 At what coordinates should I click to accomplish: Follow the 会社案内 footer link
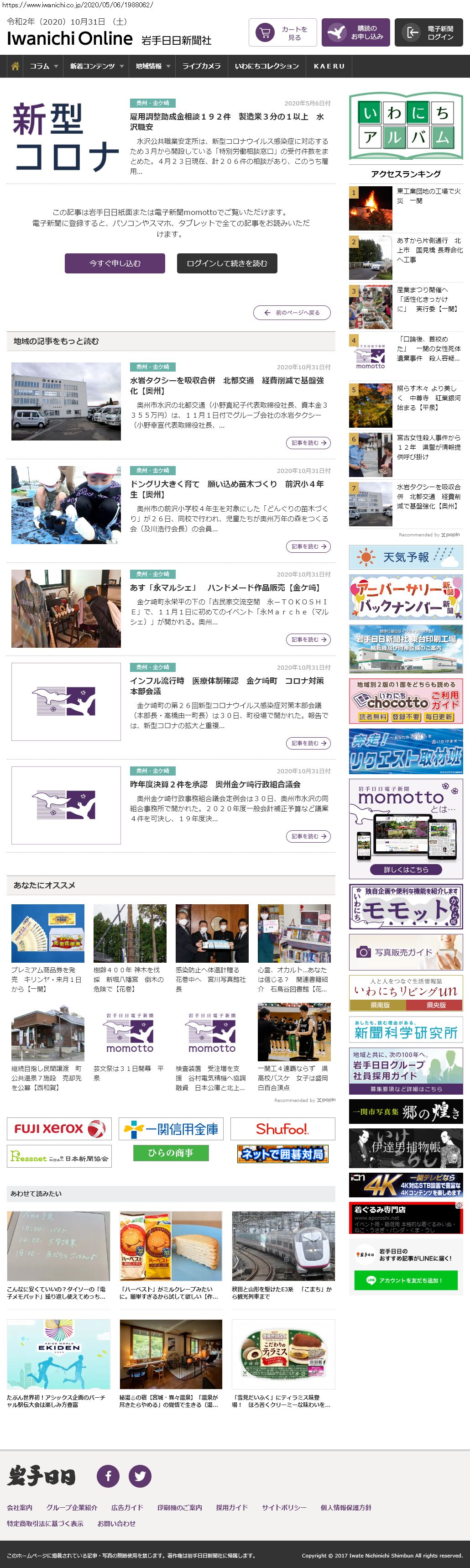(20, 1508)
